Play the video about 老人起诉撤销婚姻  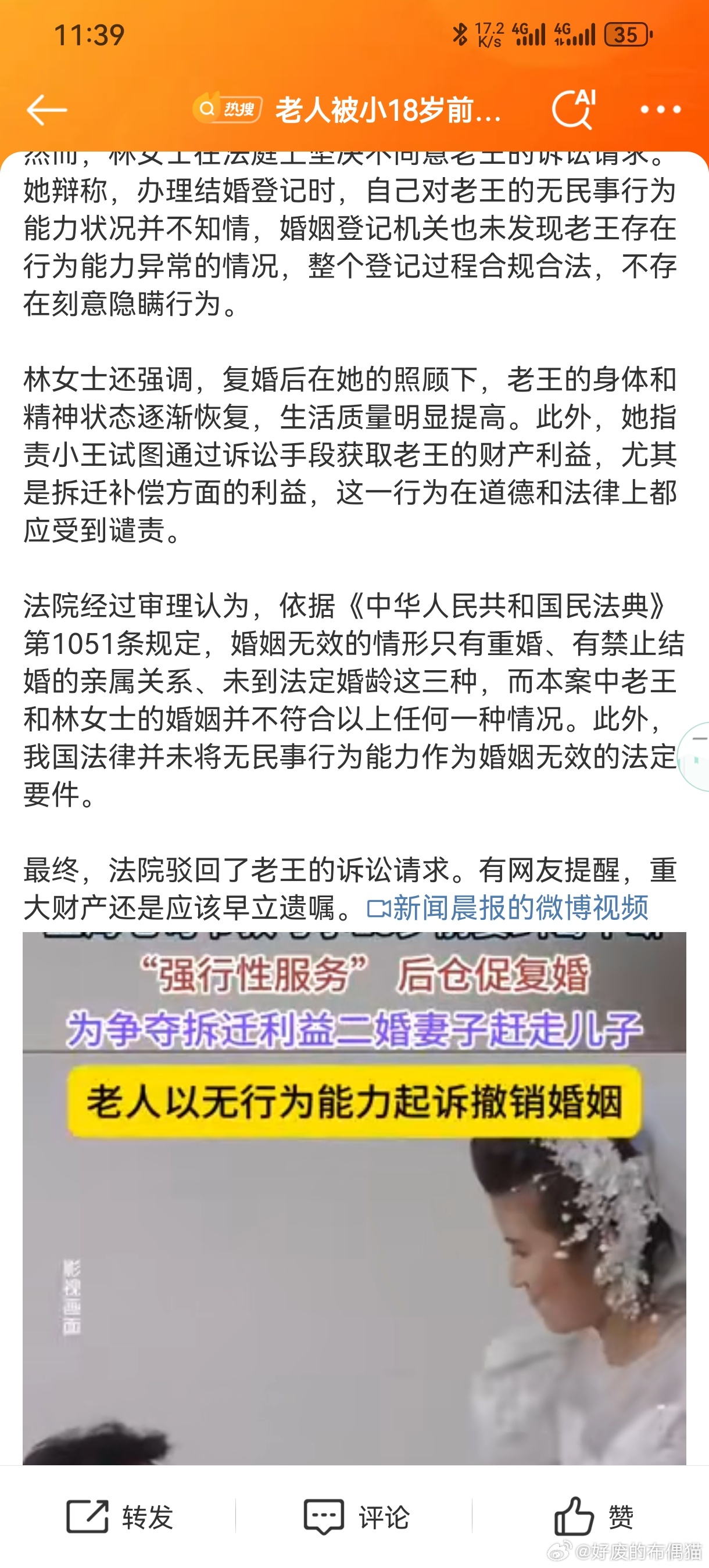tap(354, 1198)
